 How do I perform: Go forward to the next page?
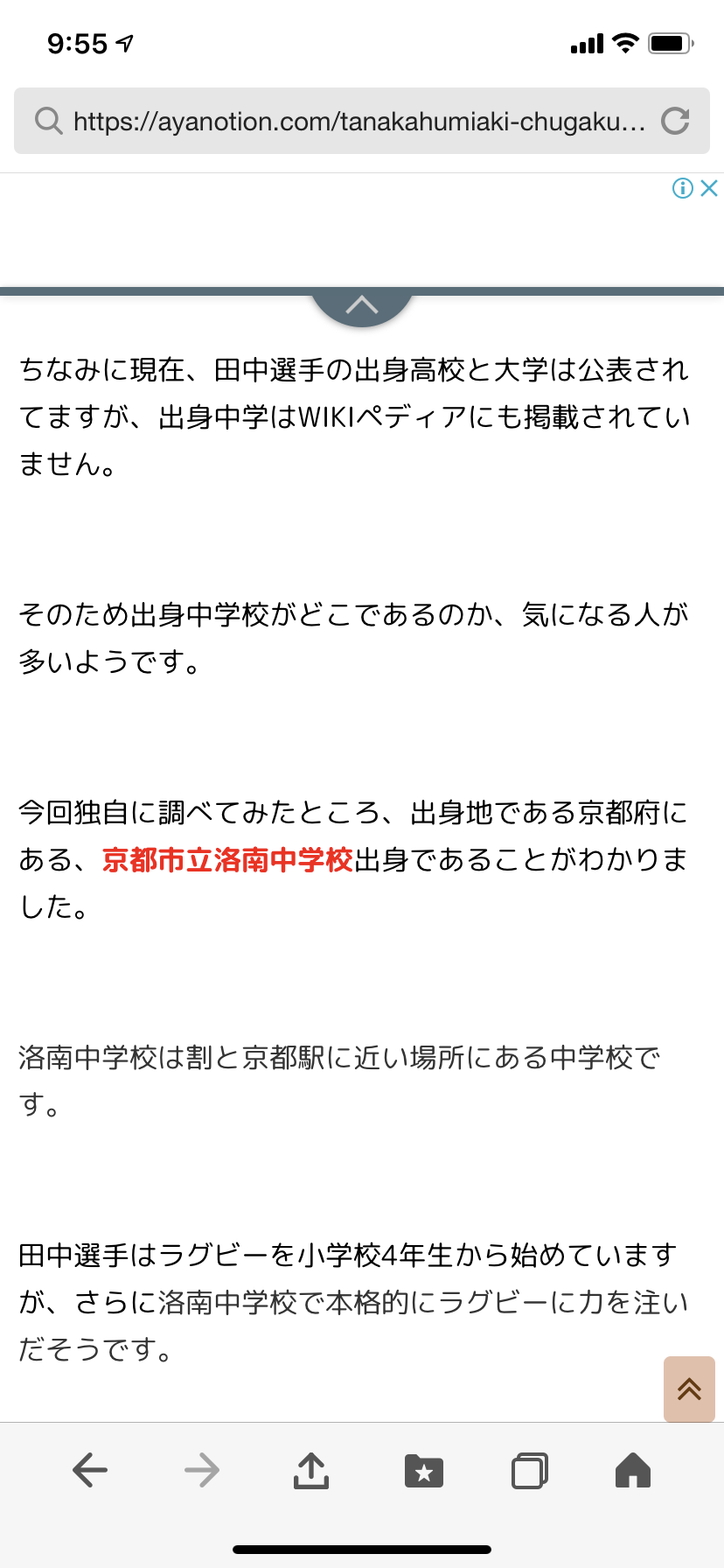(202, 1470)
